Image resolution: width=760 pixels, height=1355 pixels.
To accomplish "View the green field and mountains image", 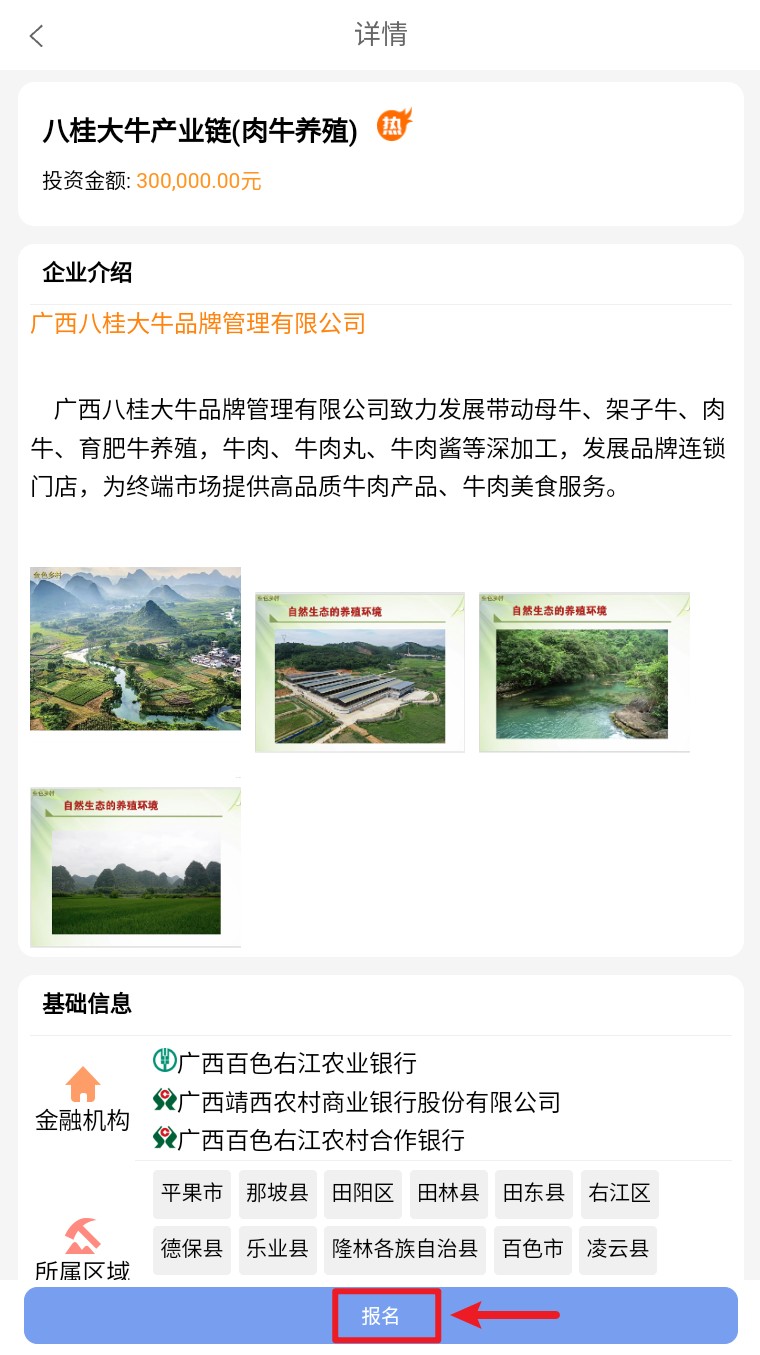I will (x=135, y=866).
